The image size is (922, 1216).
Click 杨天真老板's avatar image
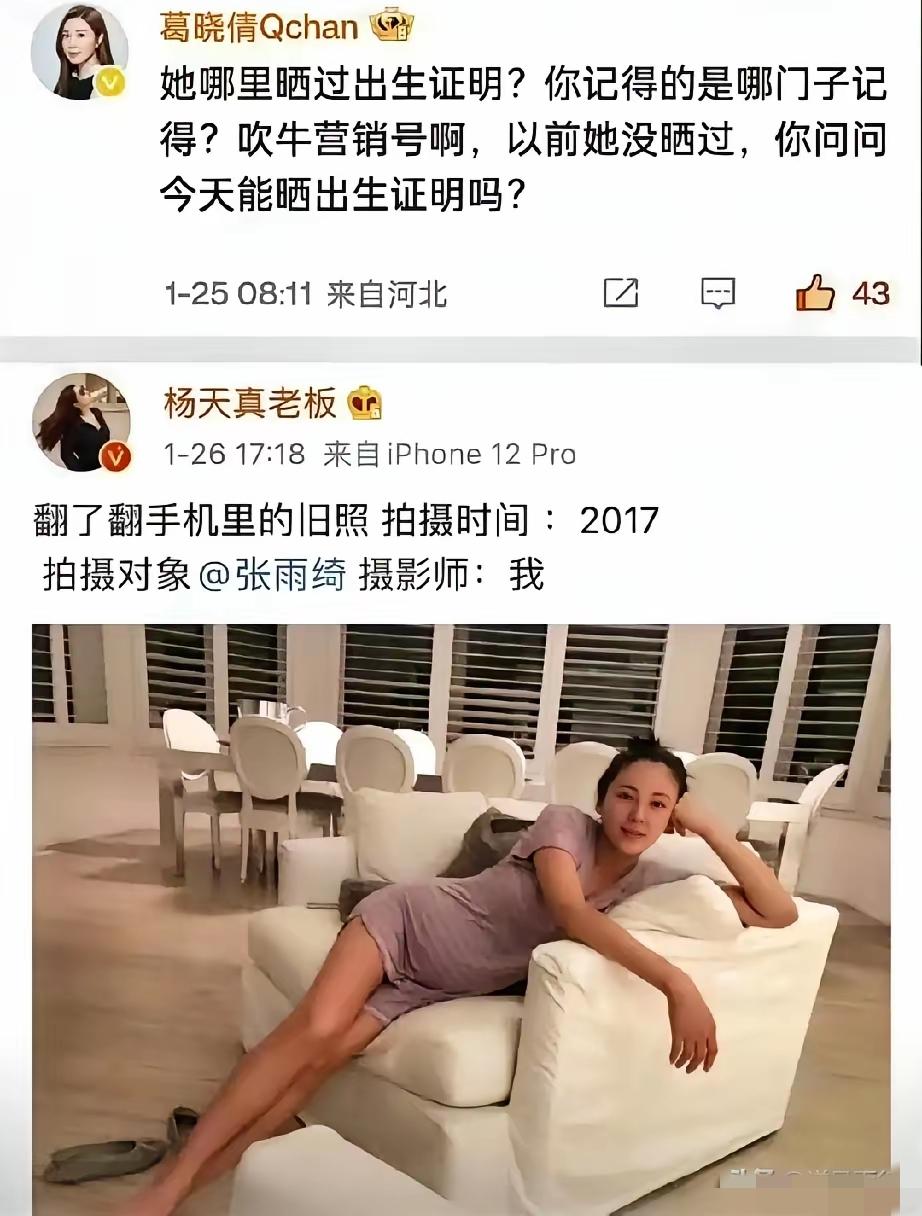(x=83, y=420)
